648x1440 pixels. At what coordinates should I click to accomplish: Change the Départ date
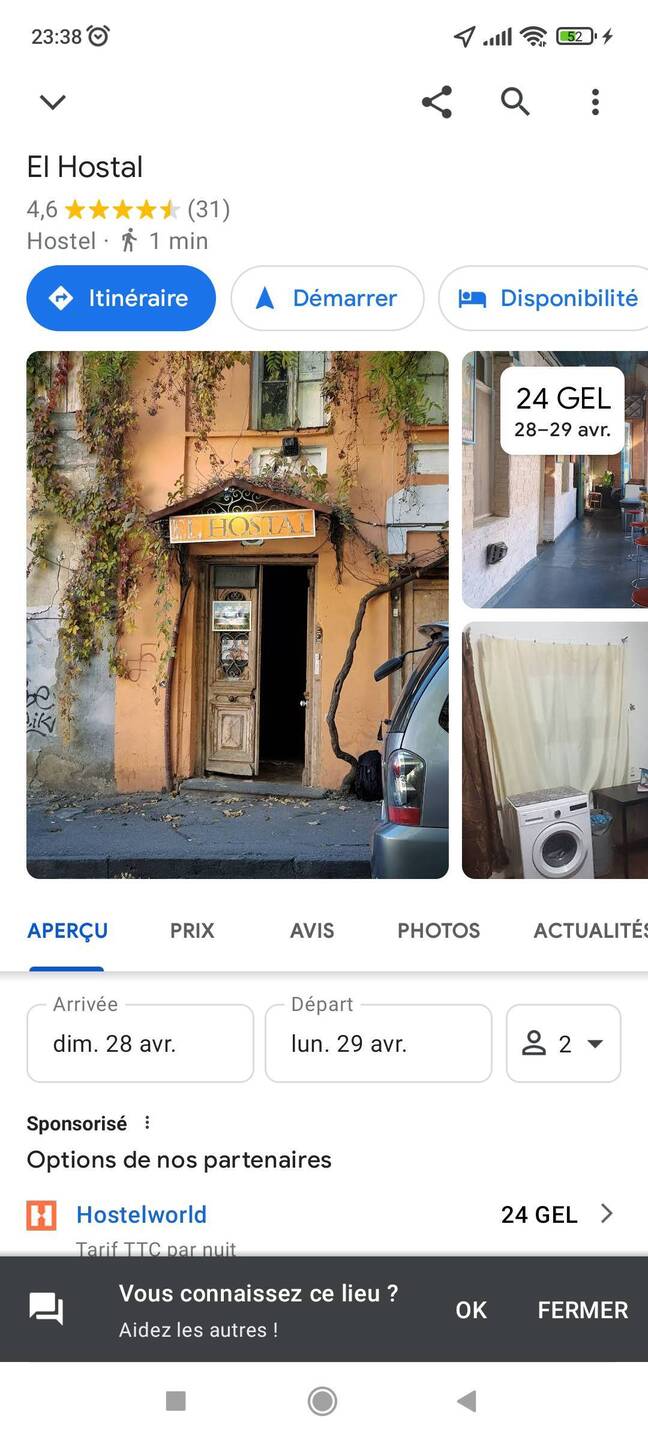coord(378,1043)
